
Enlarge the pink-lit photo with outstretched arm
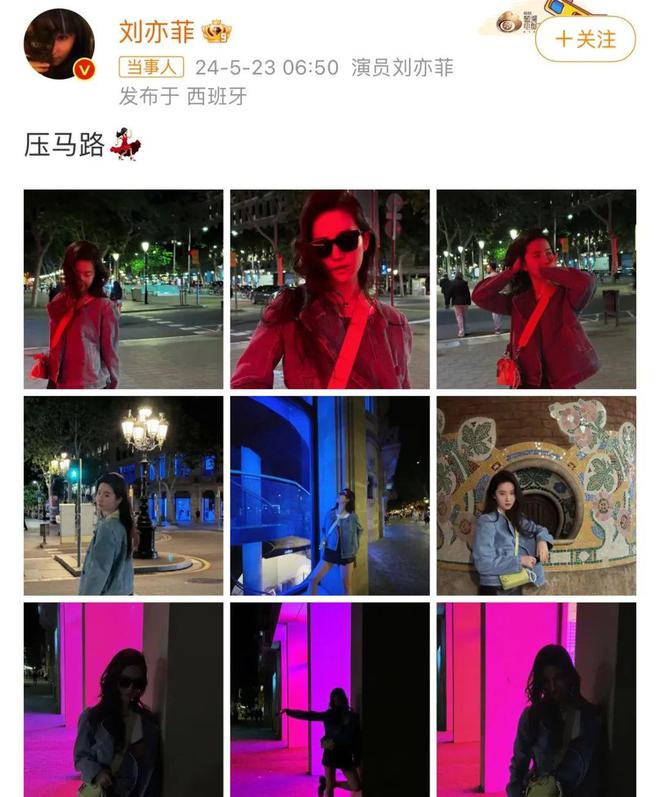point(330,699)
